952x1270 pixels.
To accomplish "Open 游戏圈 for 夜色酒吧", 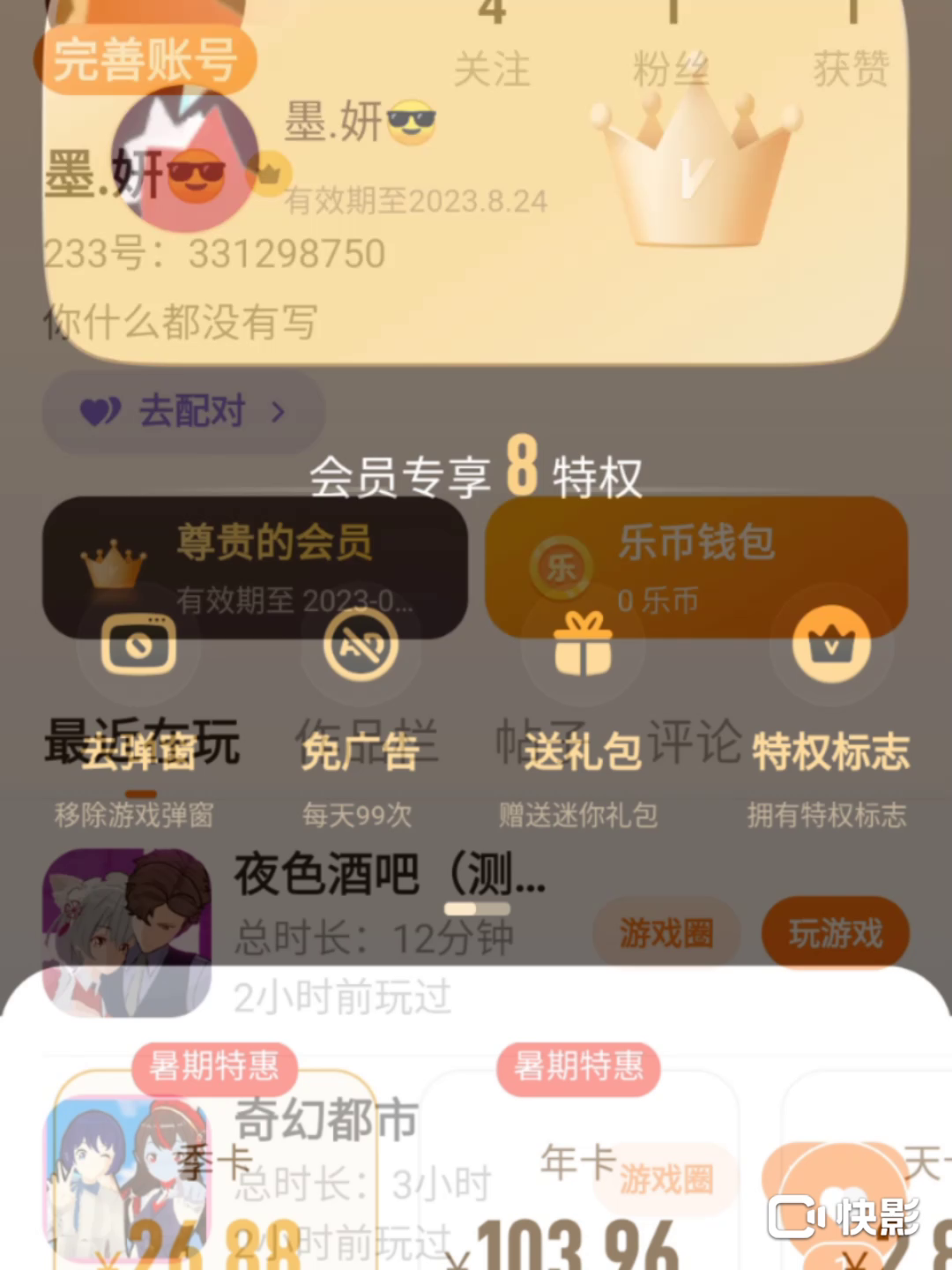I will (x=666, y=933).
